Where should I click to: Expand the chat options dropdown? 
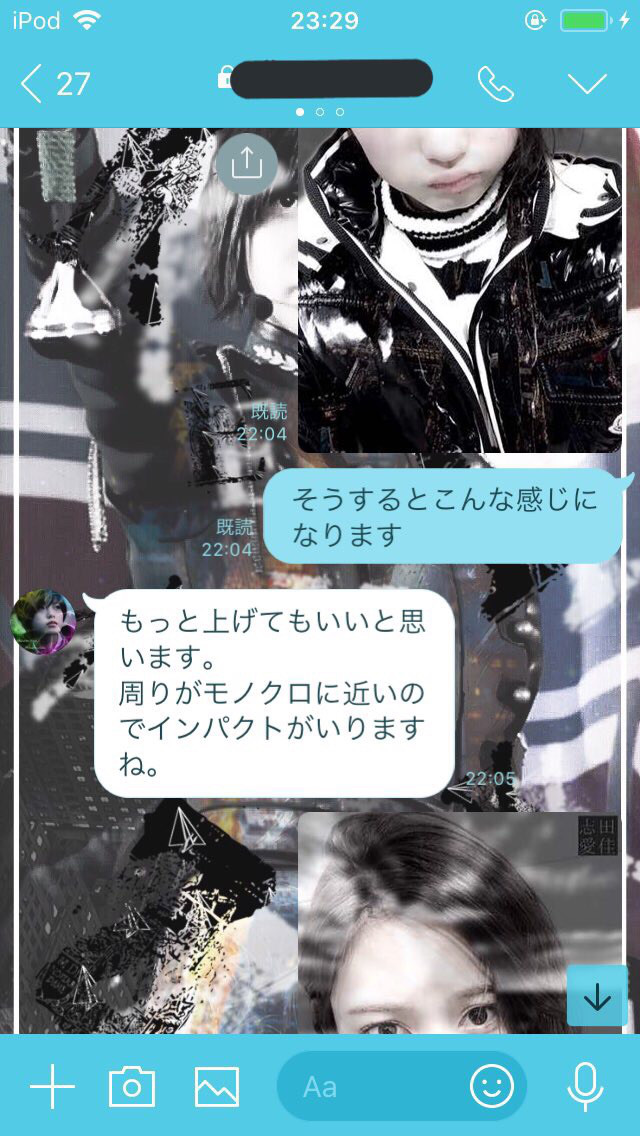587,84
